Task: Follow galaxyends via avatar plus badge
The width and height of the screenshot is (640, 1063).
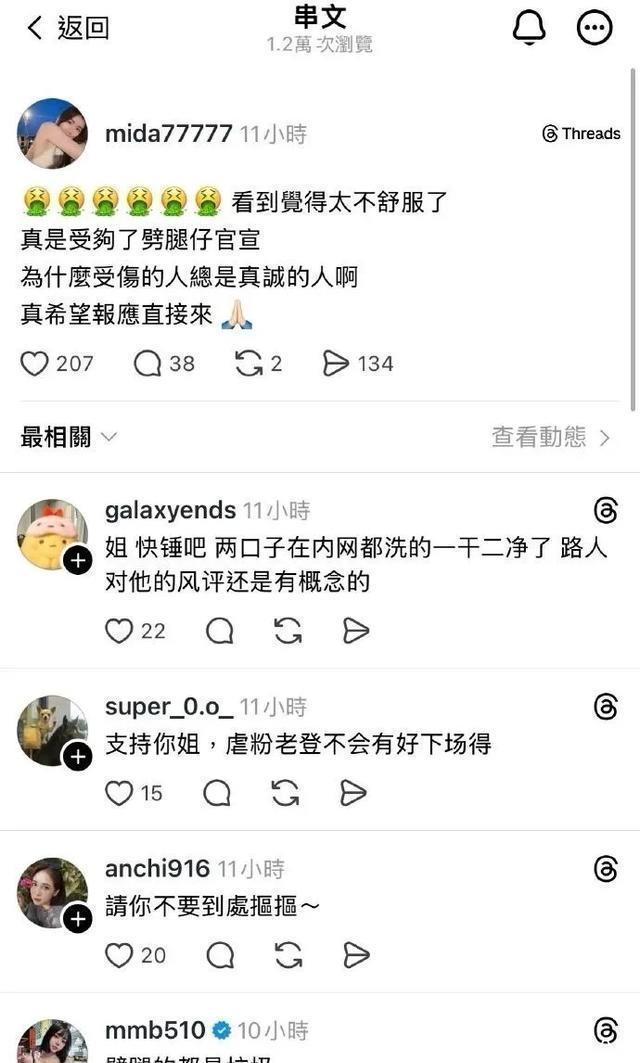Action: click(x=78, y=561)
